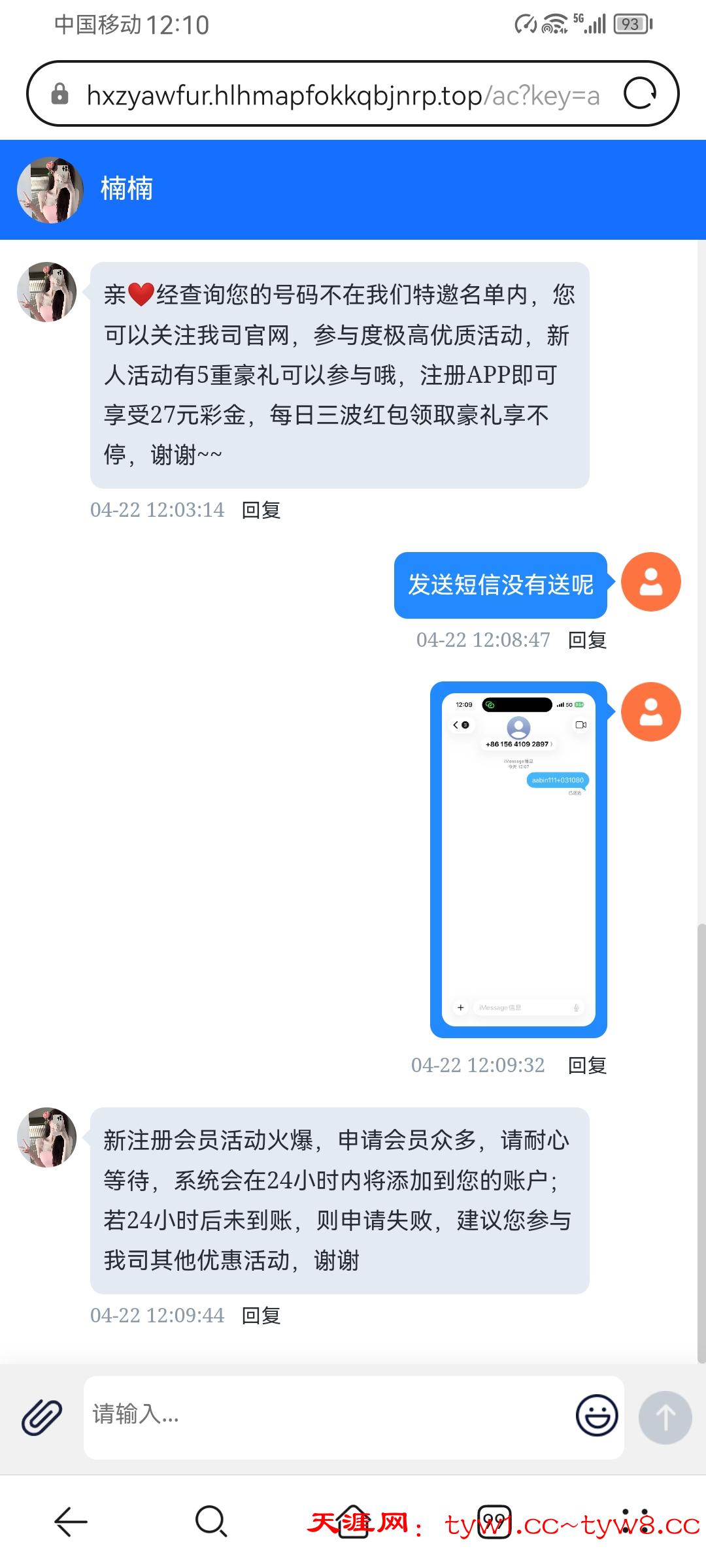This screenshot has height=1568, width=706.
Task: Reply to the 12:09:44 message
Action: tap(261, 1316)
